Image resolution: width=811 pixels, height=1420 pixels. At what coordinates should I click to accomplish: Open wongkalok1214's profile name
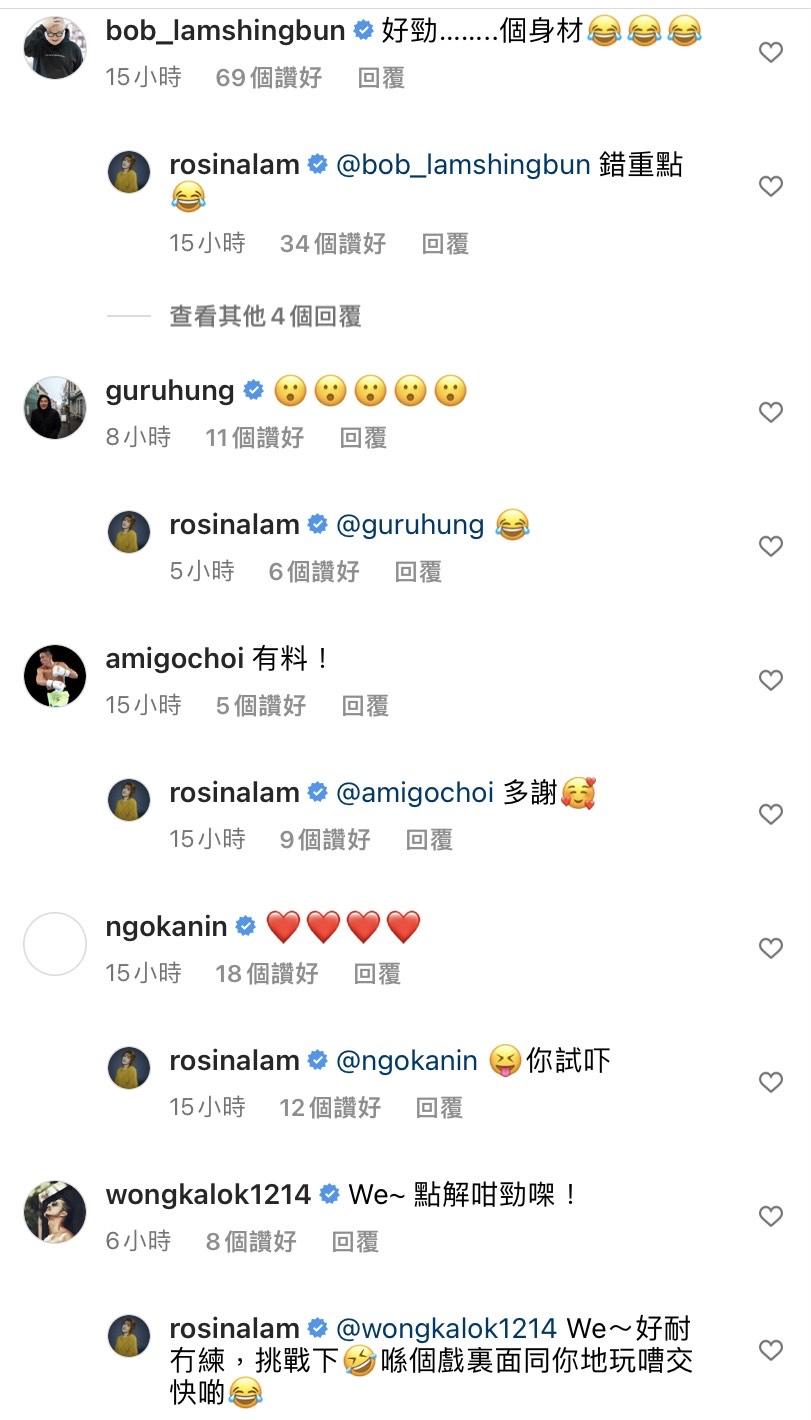click(208, 1195)
